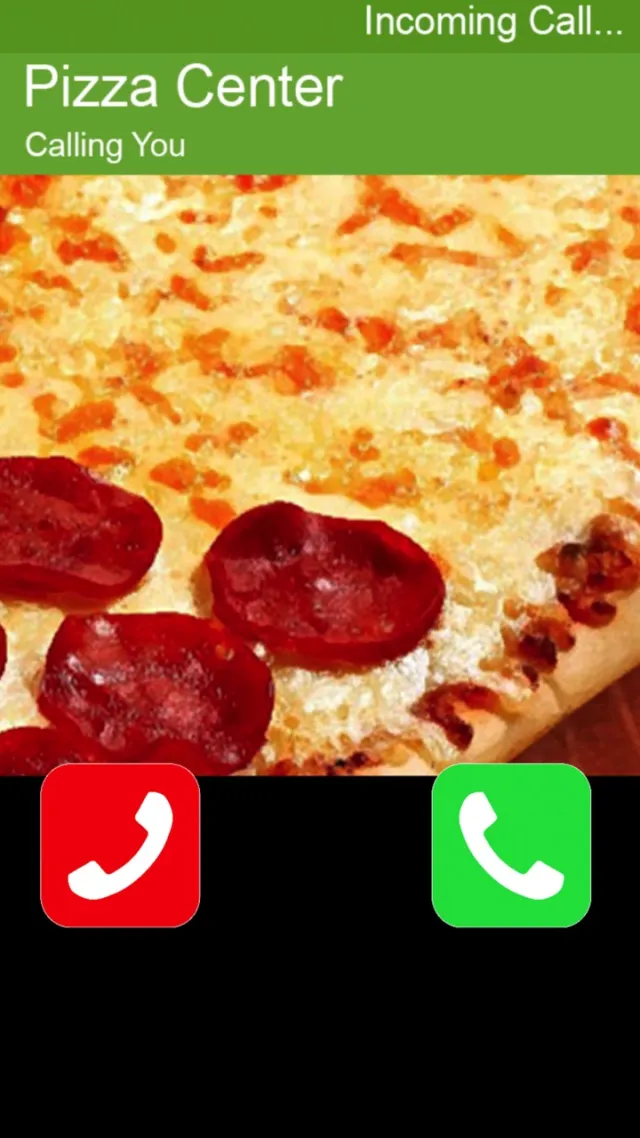
Task: Decline the call from Pizza Center
Action: coord(120,845)
